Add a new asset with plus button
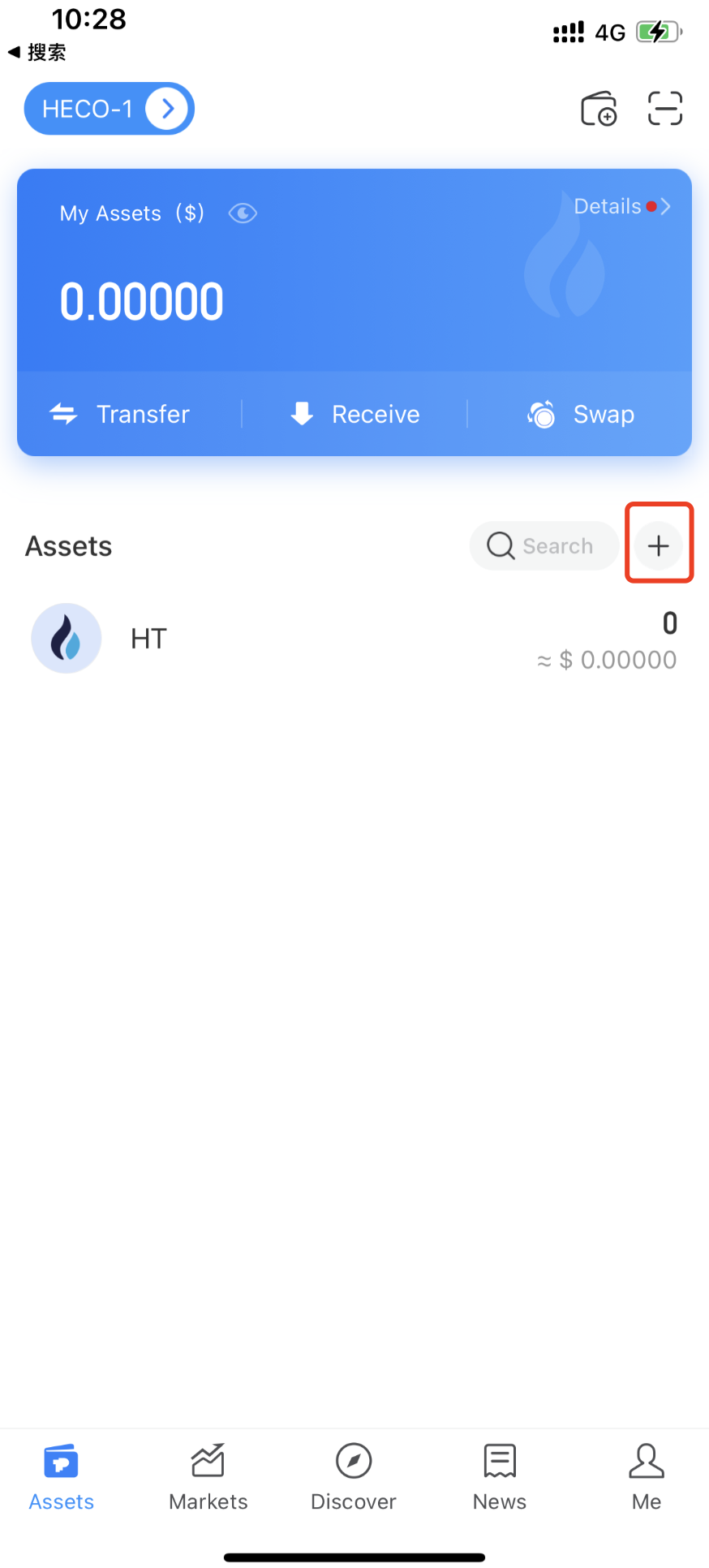Screen dimensions: 709x1568 coord(659,545)
